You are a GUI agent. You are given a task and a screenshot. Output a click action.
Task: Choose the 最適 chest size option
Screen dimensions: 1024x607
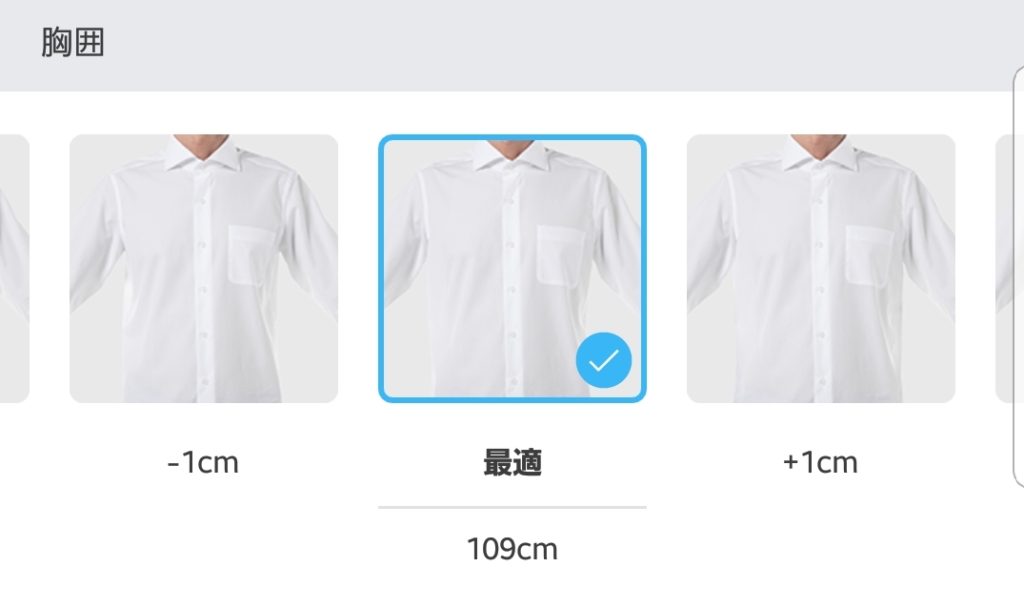tap(512, 269)
